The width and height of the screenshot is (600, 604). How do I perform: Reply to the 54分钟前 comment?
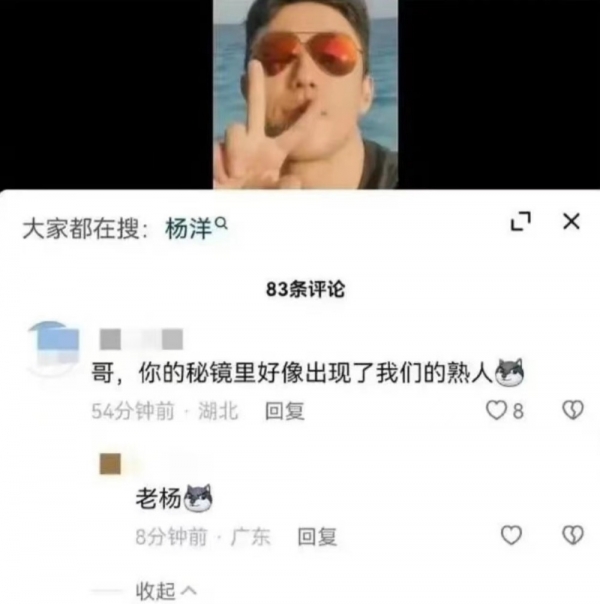[x=284, y=410]
